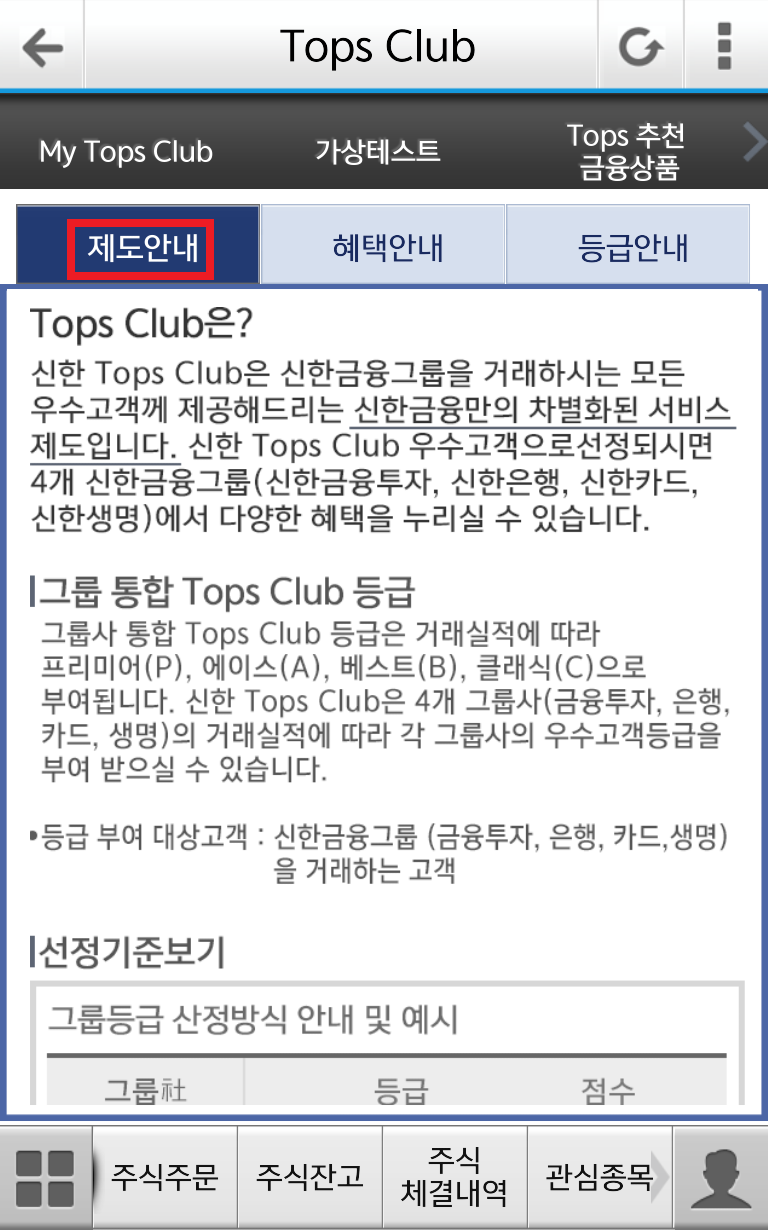Open the grid menu button
The width and height of the screenshot is (768, 1230).
tap(46, 1178)
